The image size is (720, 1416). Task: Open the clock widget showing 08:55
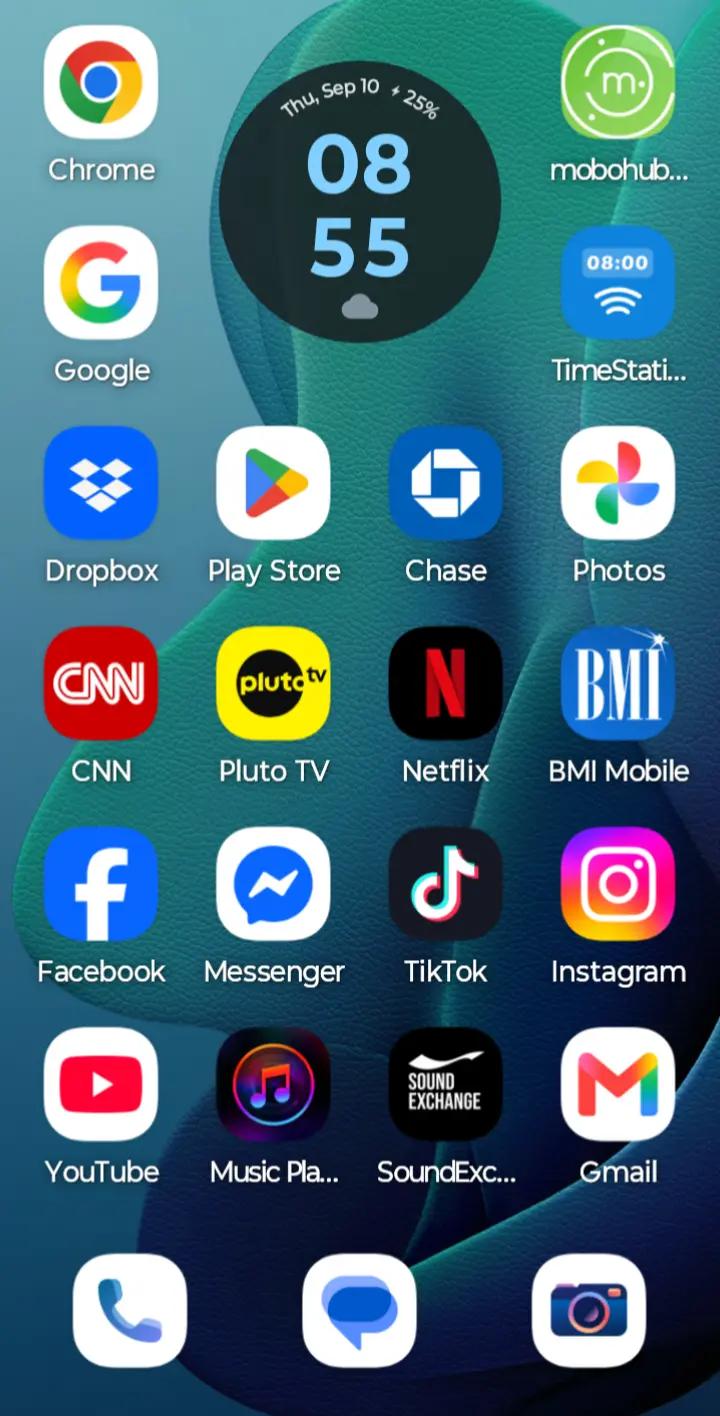[359, 202]
